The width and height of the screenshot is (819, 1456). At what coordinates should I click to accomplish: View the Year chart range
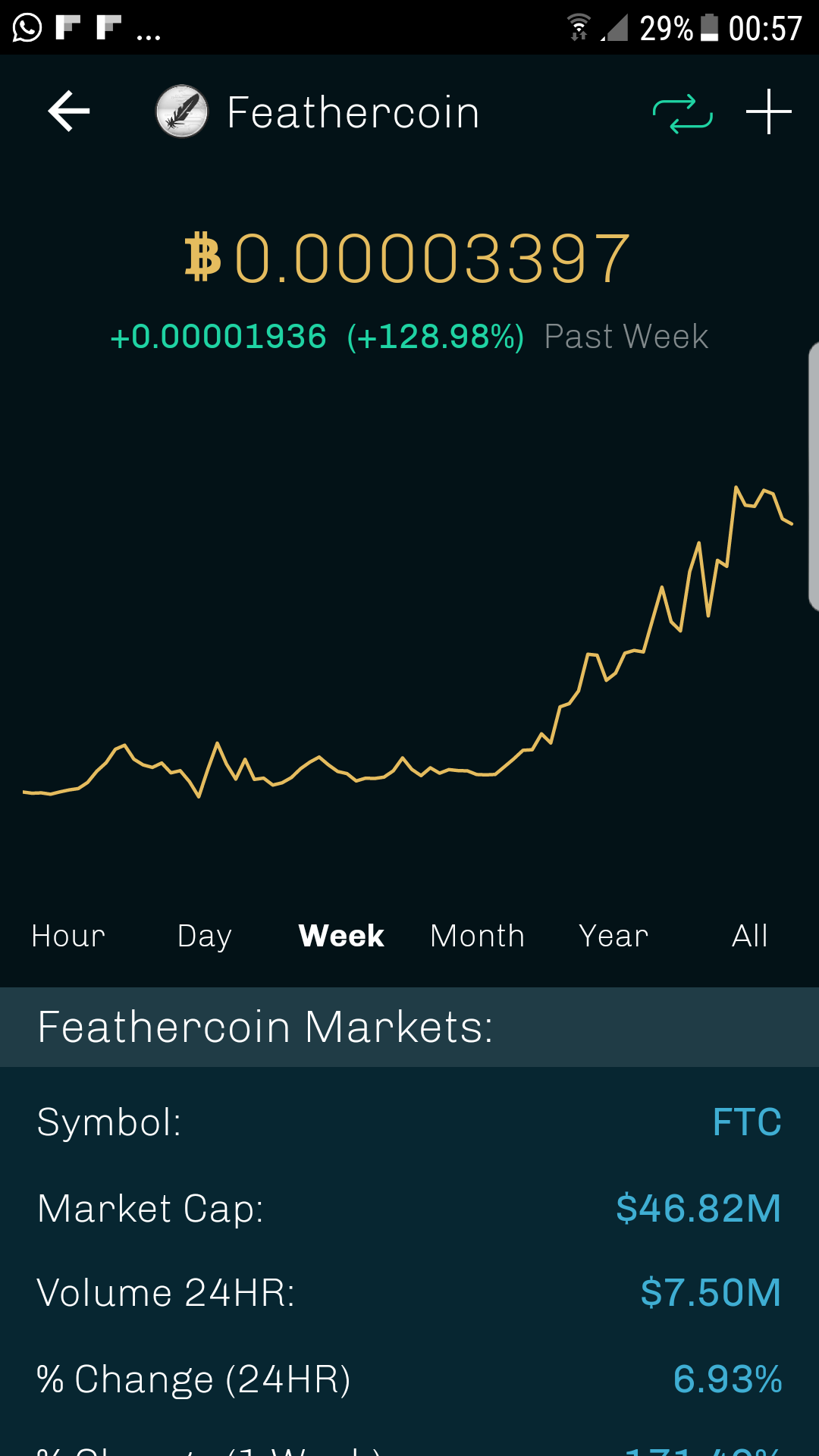pos(614,936)
